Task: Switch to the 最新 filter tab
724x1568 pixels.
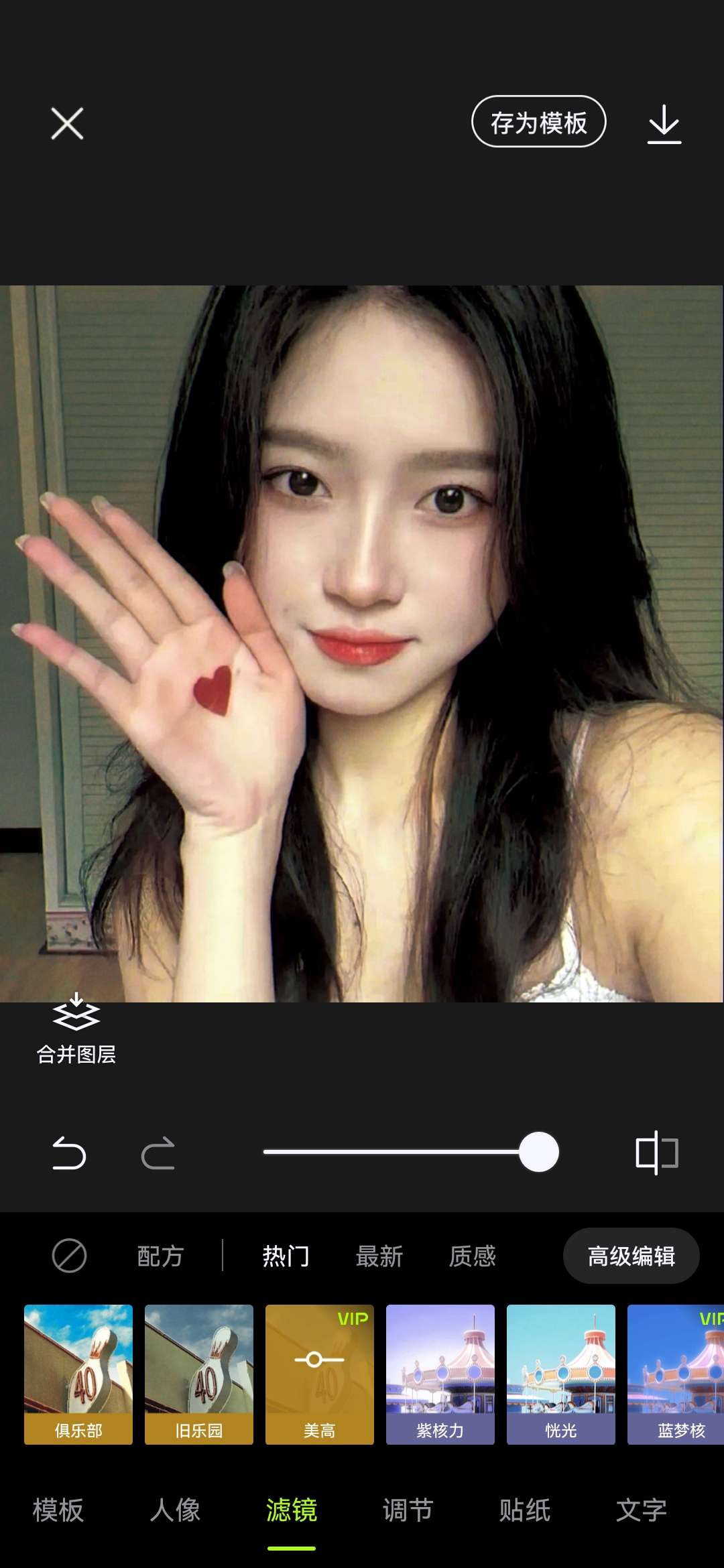Action: point(379,1256)
